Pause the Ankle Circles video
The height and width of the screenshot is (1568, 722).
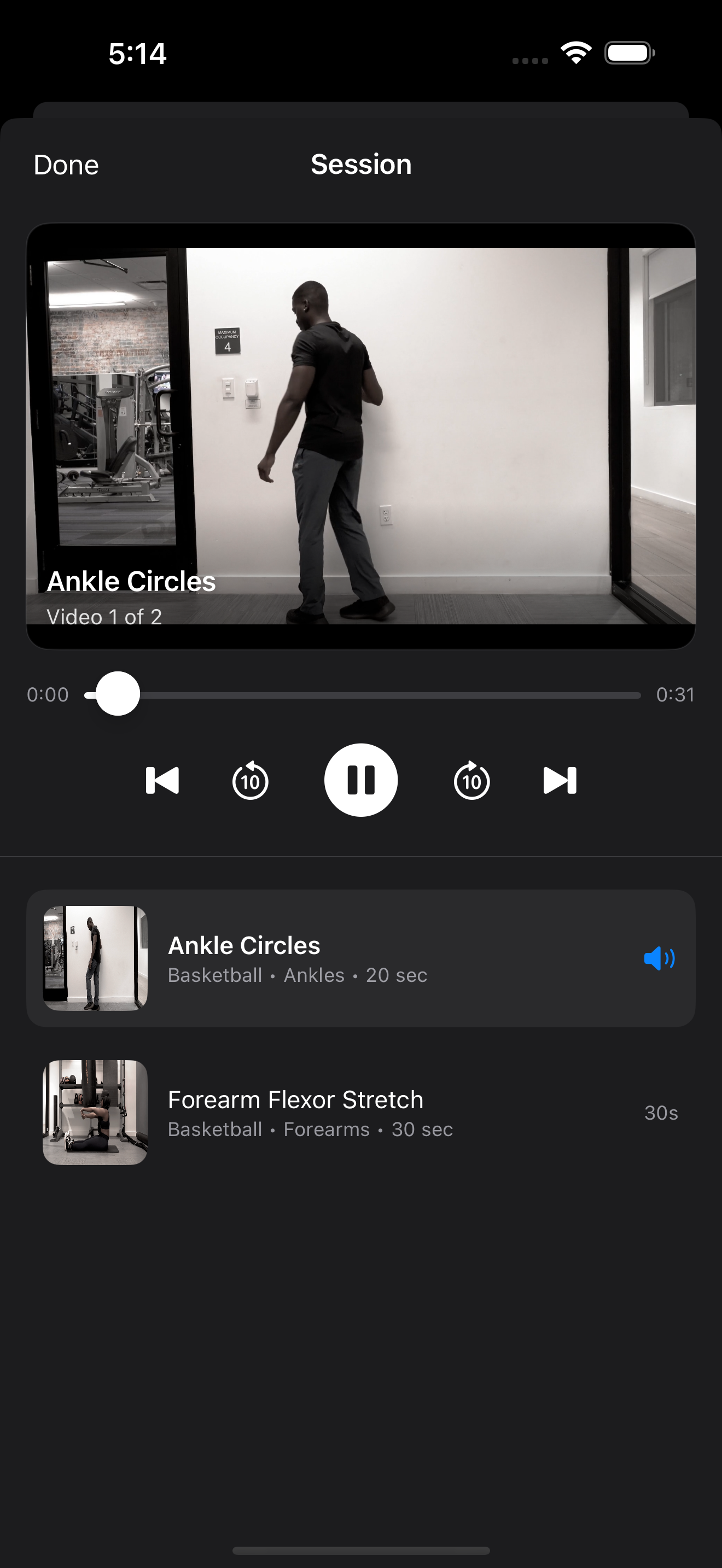click(361, 780)
